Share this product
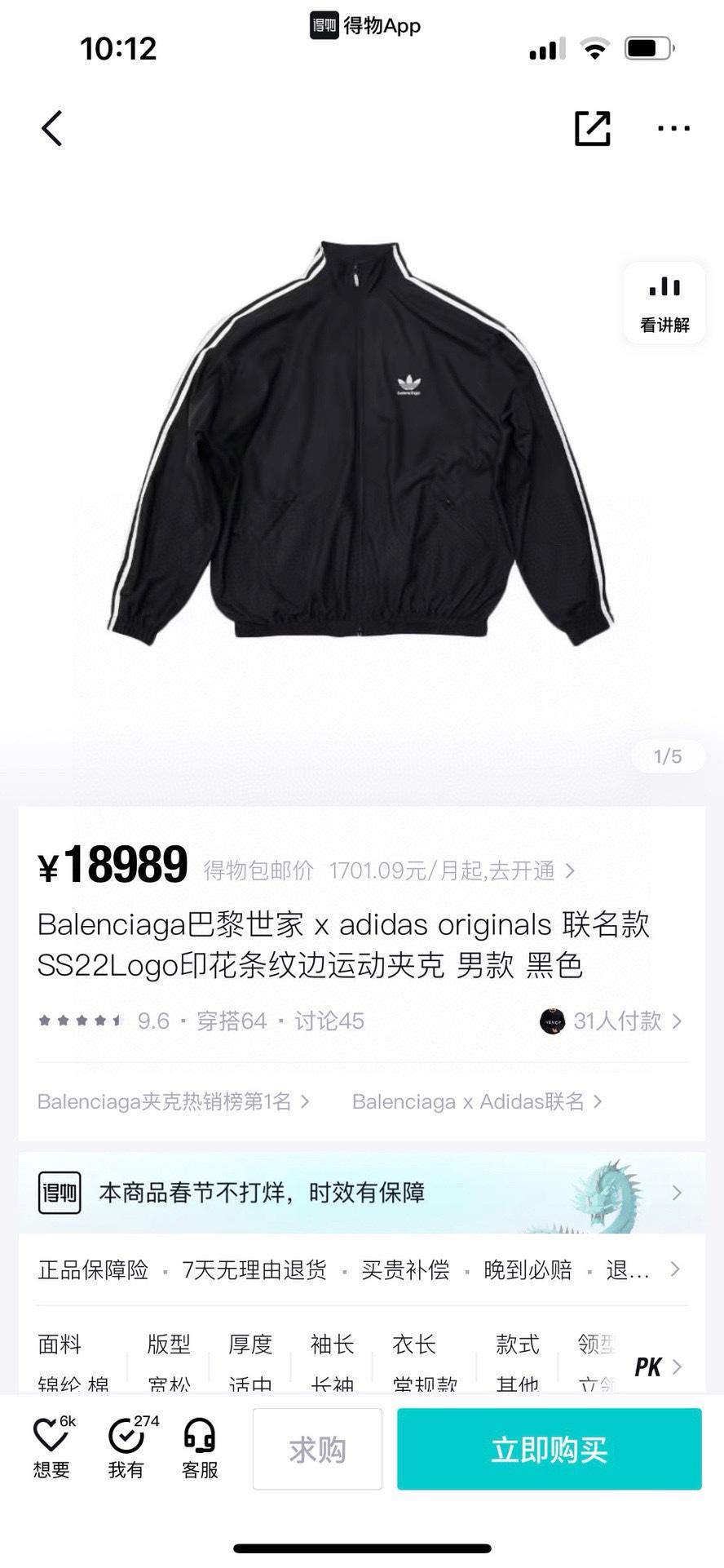Viewport: 724px width, 1568px height. [592, 129]
